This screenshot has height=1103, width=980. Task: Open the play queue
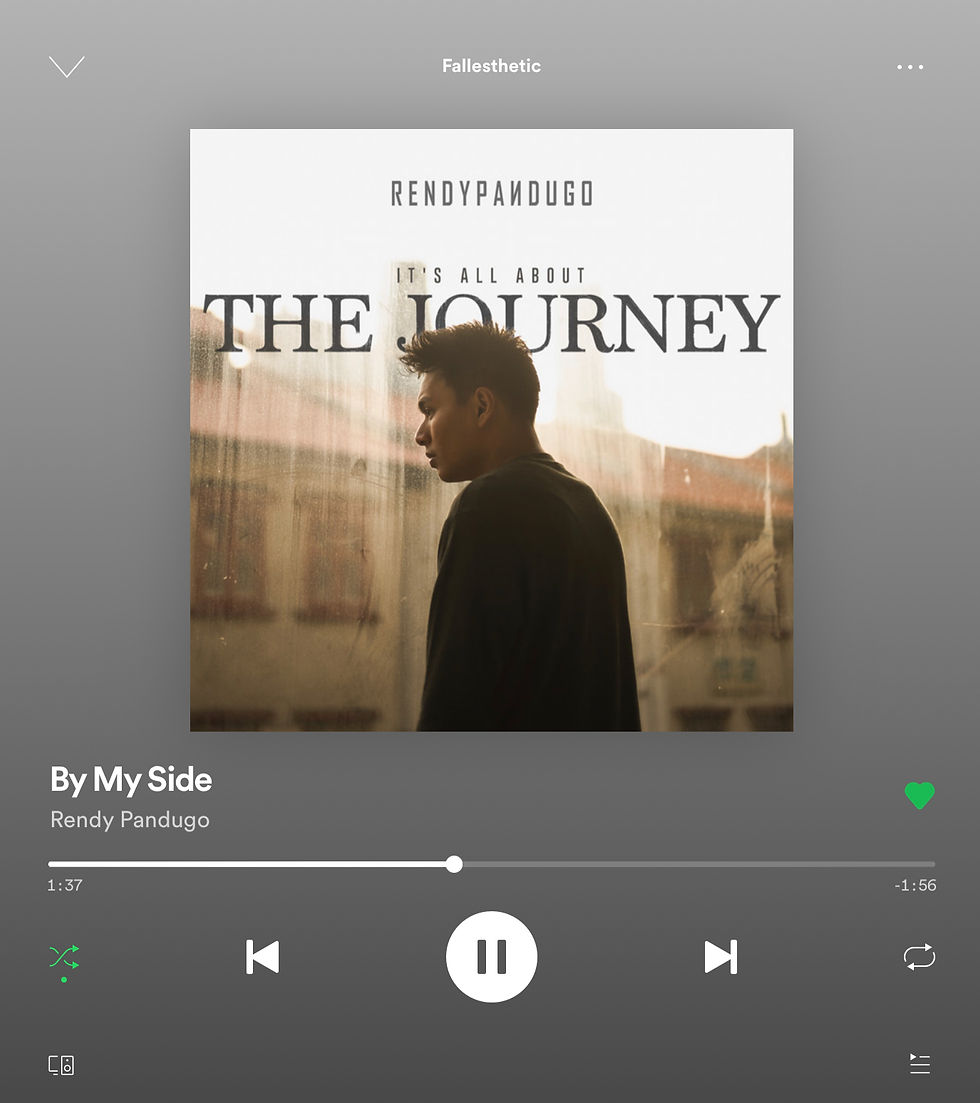[919, 1064]
